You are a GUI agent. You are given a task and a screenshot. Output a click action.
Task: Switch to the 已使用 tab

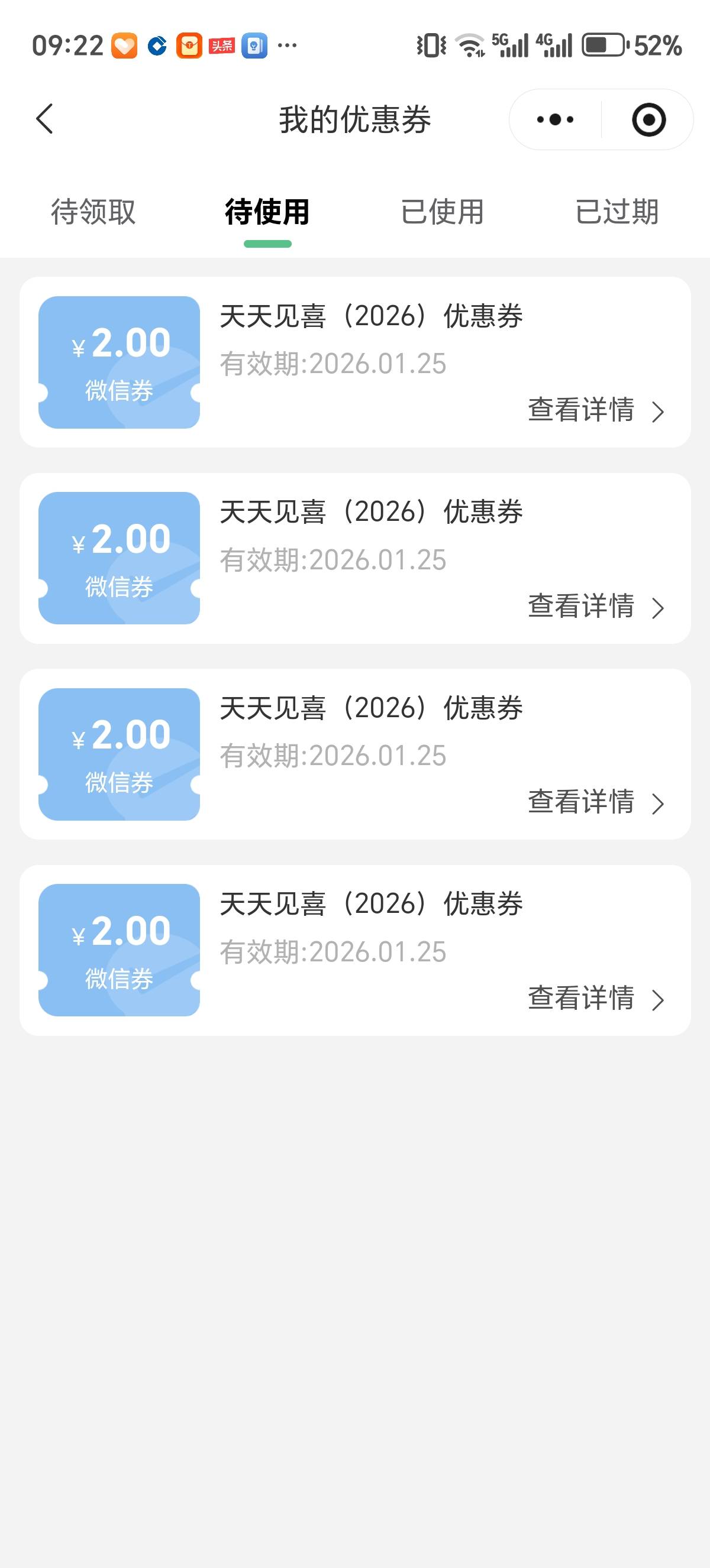(442, 212)
